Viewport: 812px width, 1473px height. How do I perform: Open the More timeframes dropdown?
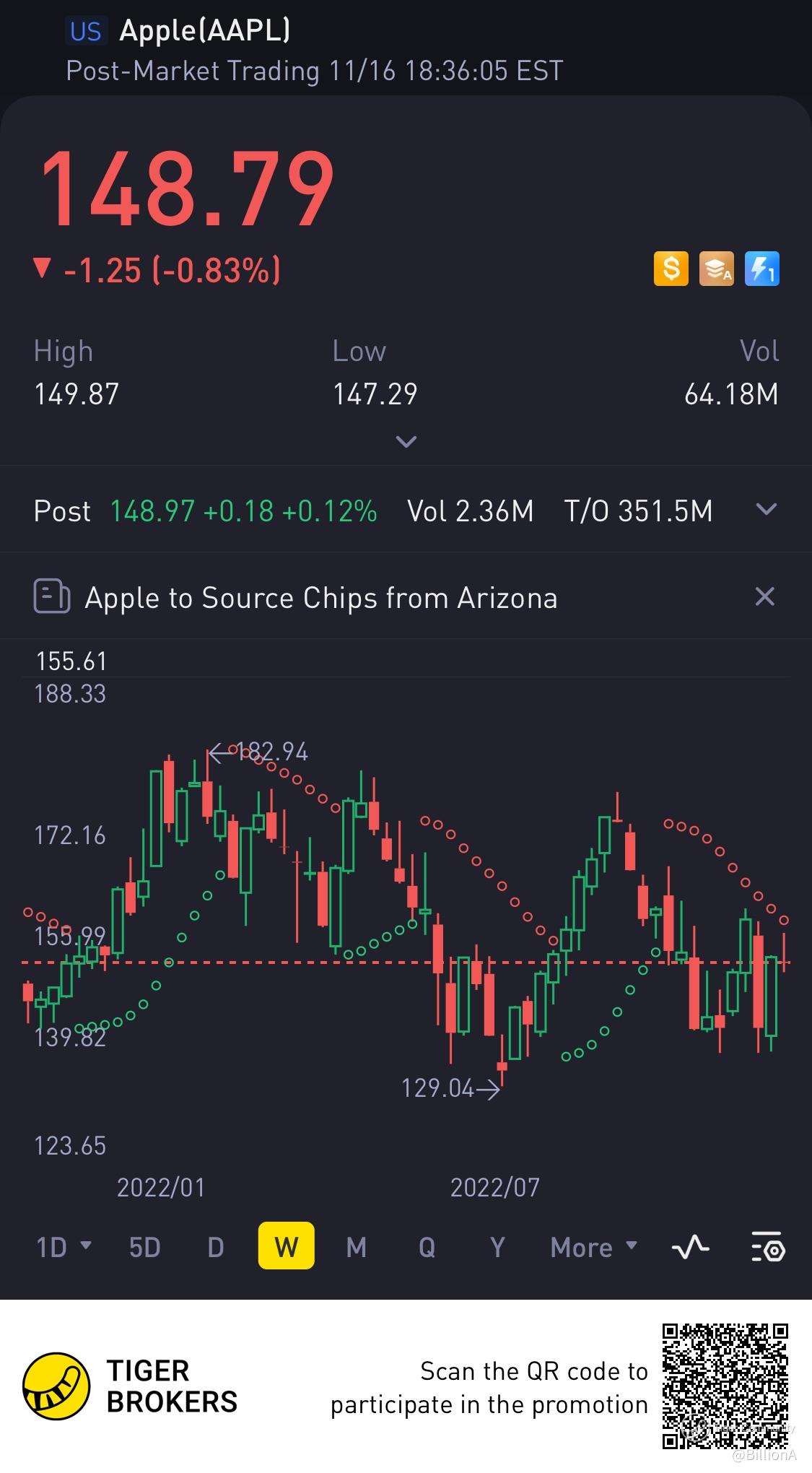[593, 1246]
